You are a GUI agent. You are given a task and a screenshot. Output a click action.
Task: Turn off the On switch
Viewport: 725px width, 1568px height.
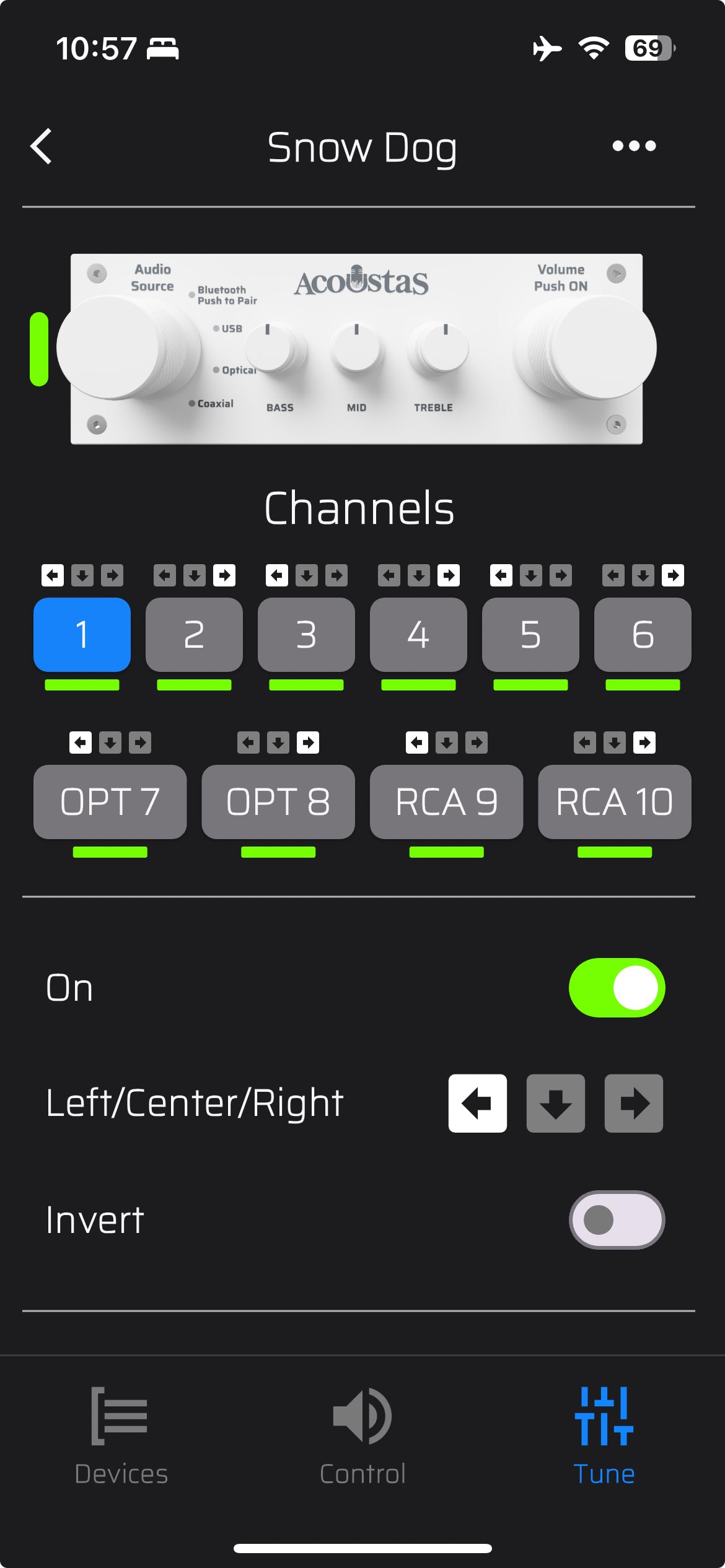point(617,988)
